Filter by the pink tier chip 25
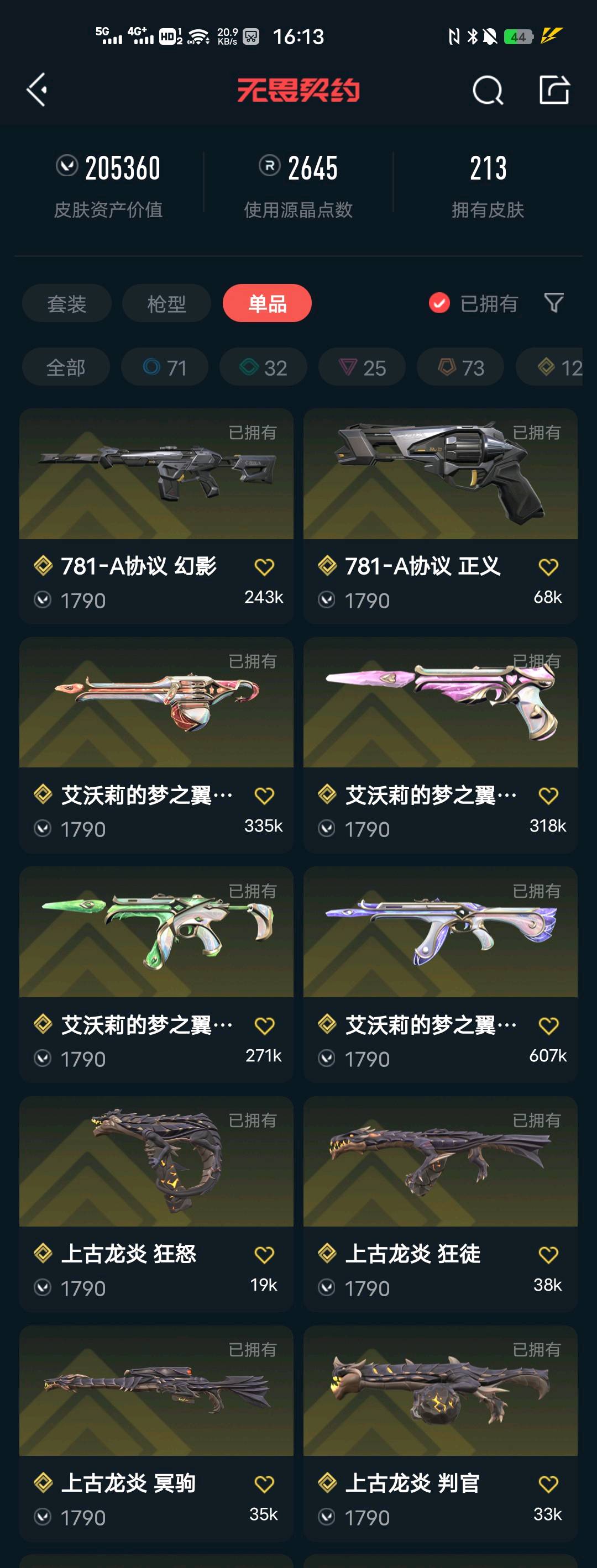This screenshot has height=1568, width=597. pyautogui.click(x=362, y=367)
